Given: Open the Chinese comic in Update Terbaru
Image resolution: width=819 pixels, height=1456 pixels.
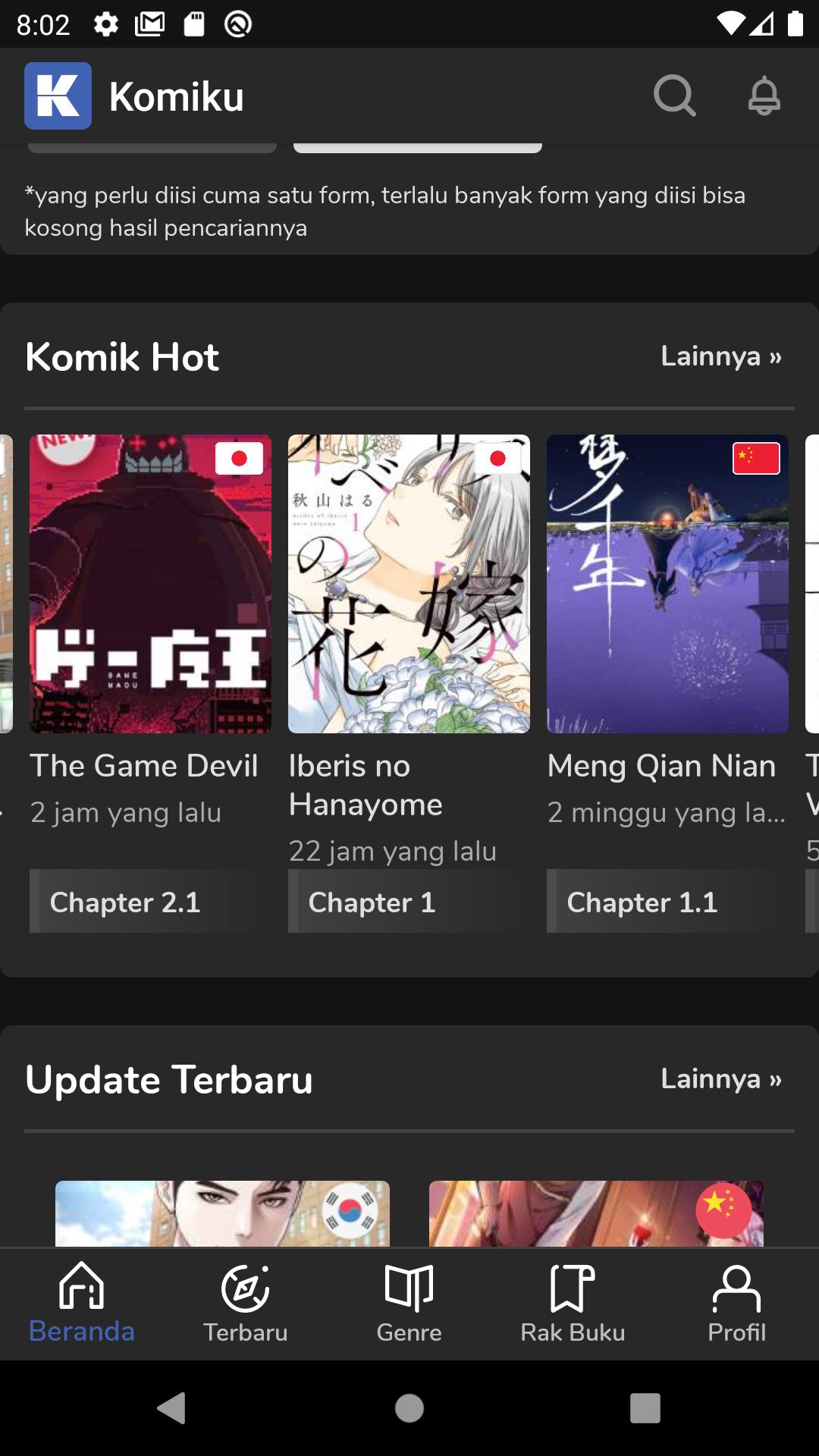Looking at the screenshot, I should click(596, 1213).
